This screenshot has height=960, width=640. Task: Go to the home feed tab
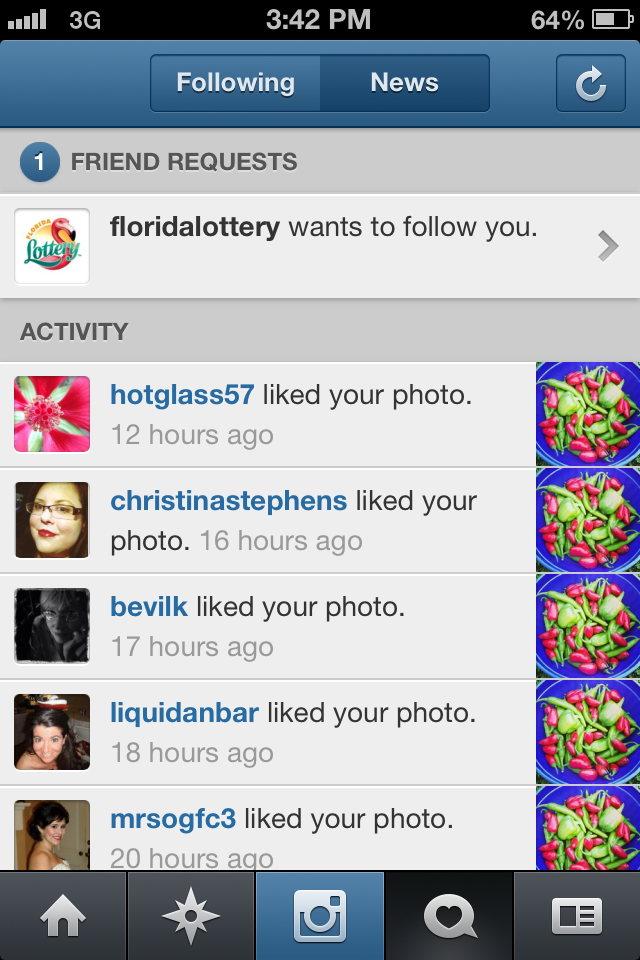(x=63, y=916)
